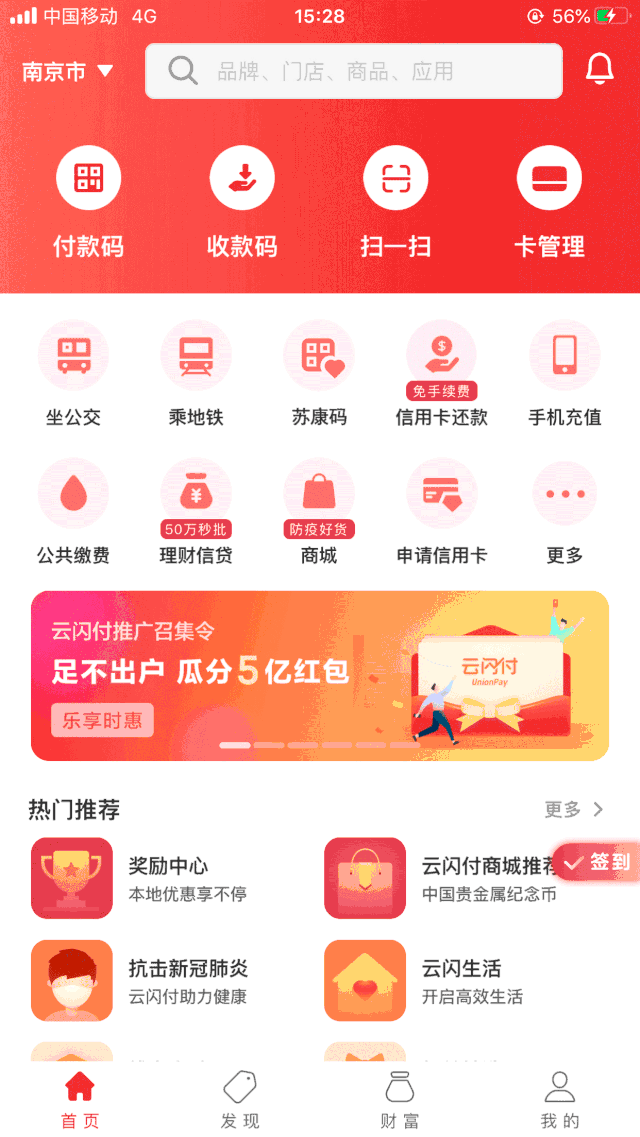Open the 南京市 city selector

coord(67,72)
